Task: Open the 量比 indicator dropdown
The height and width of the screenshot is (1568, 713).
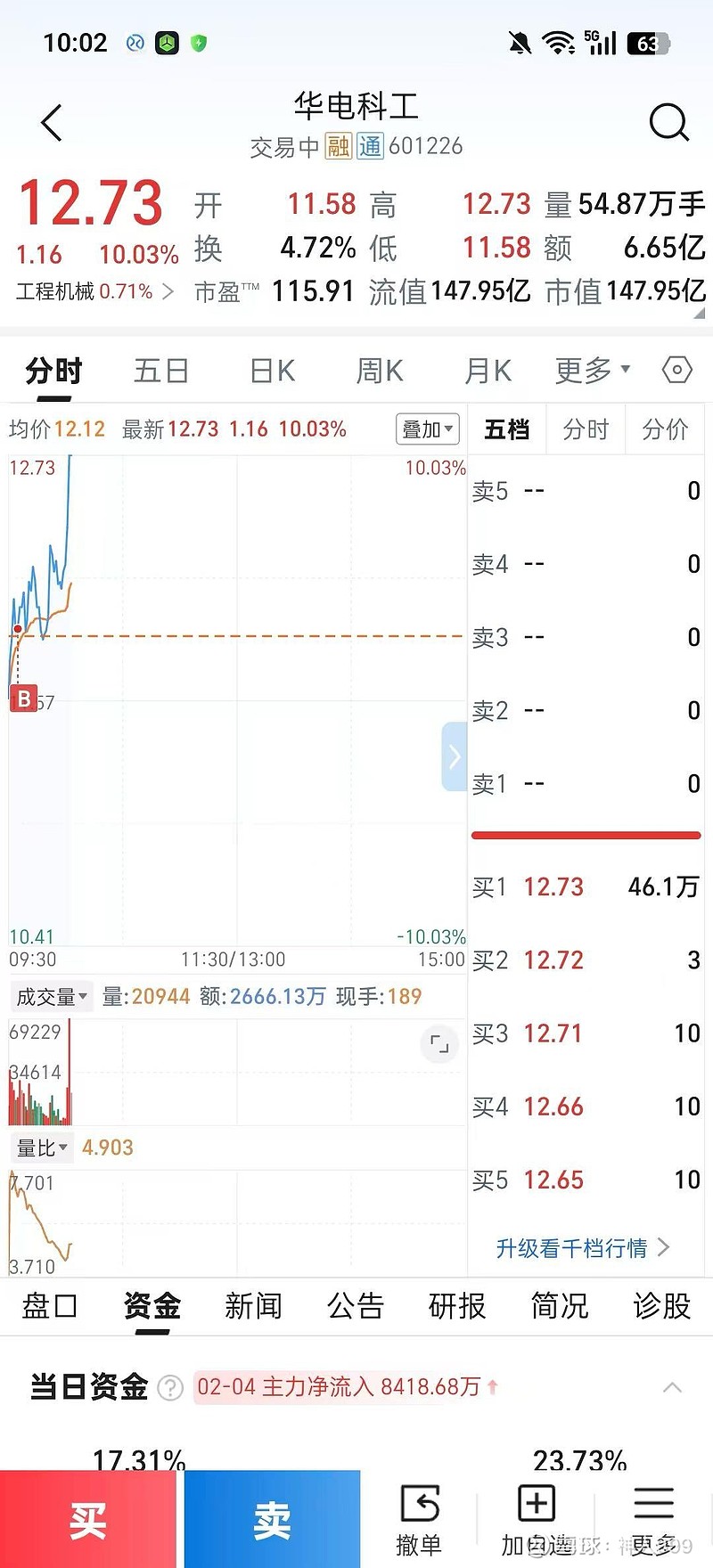Action: (41, 1147)
